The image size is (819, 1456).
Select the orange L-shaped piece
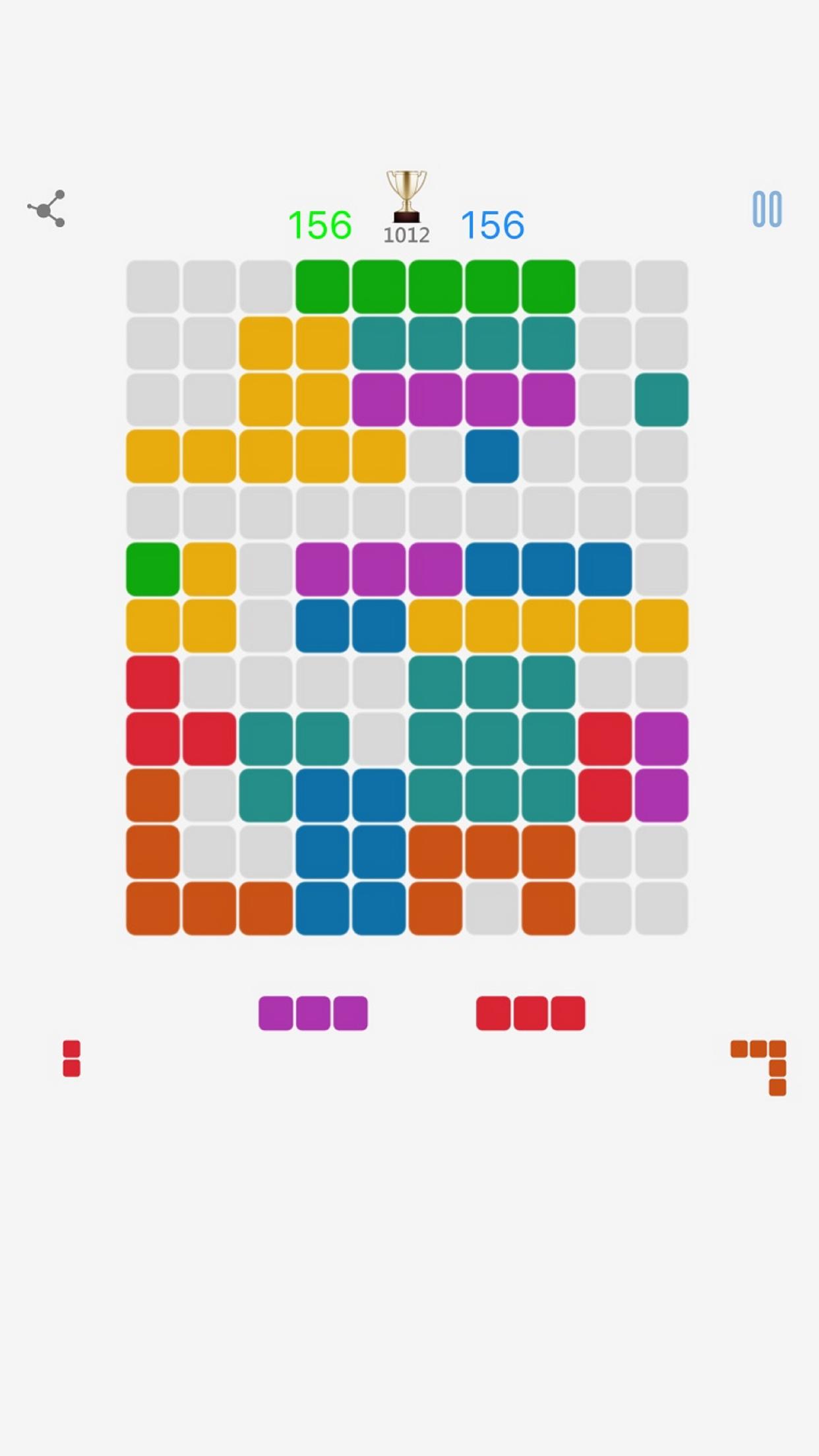pyautogui.click(x=758, y=1068)
